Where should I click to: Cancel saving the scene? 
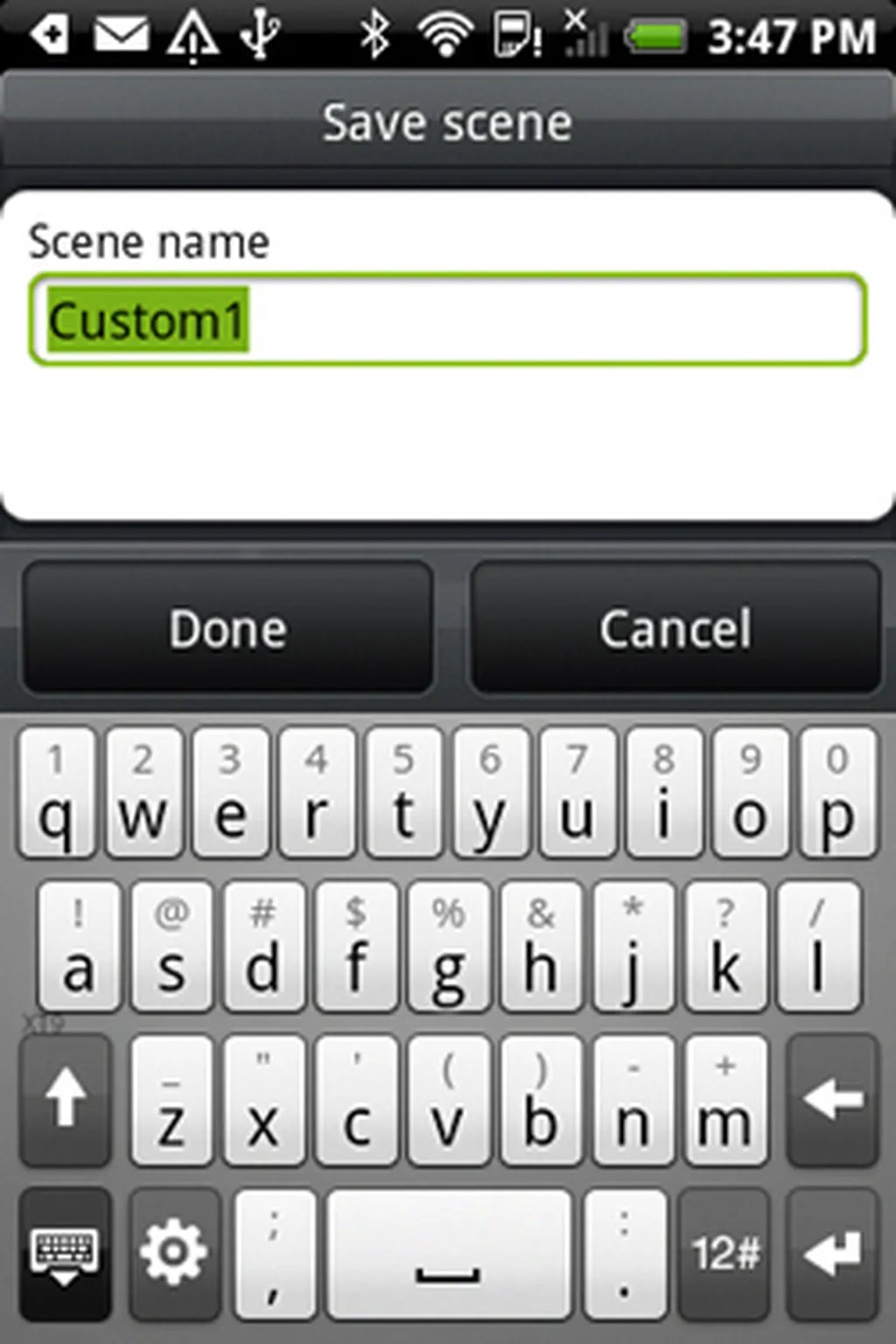[x=675, y=629]
